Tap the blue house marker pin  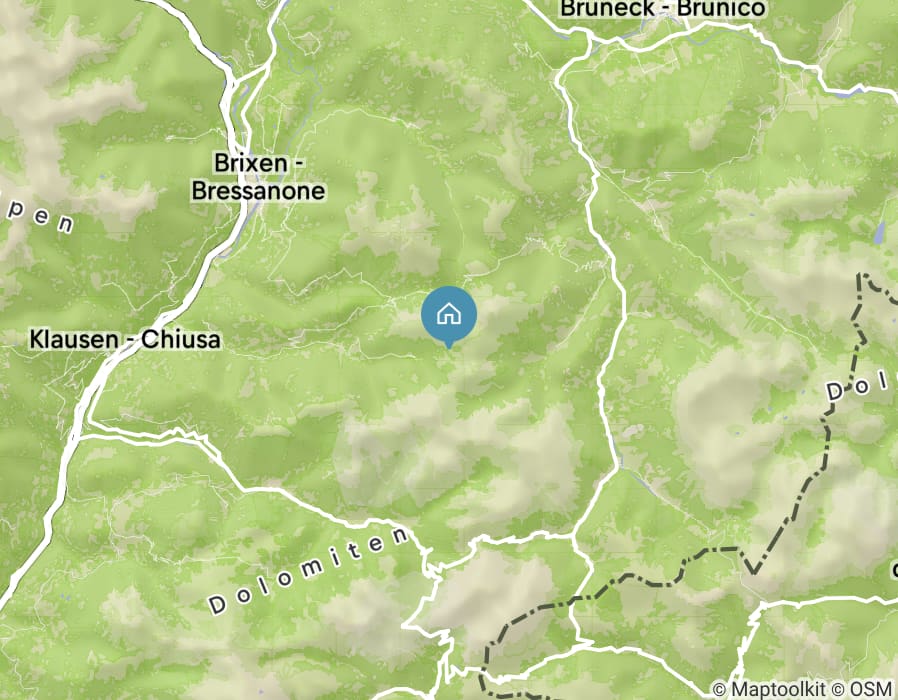point(449,315)
